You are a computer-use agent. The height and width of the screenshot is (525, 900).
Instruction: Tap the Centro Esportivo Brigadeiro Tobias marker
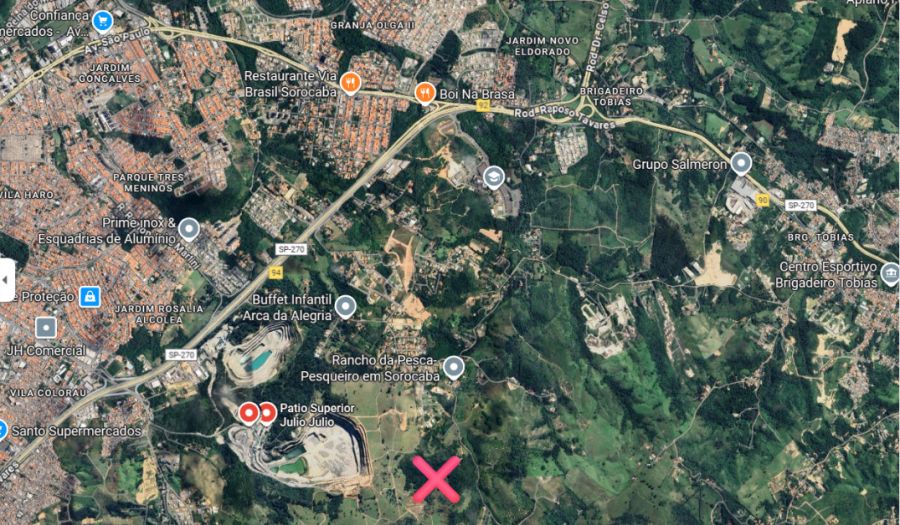click(890, 274)
